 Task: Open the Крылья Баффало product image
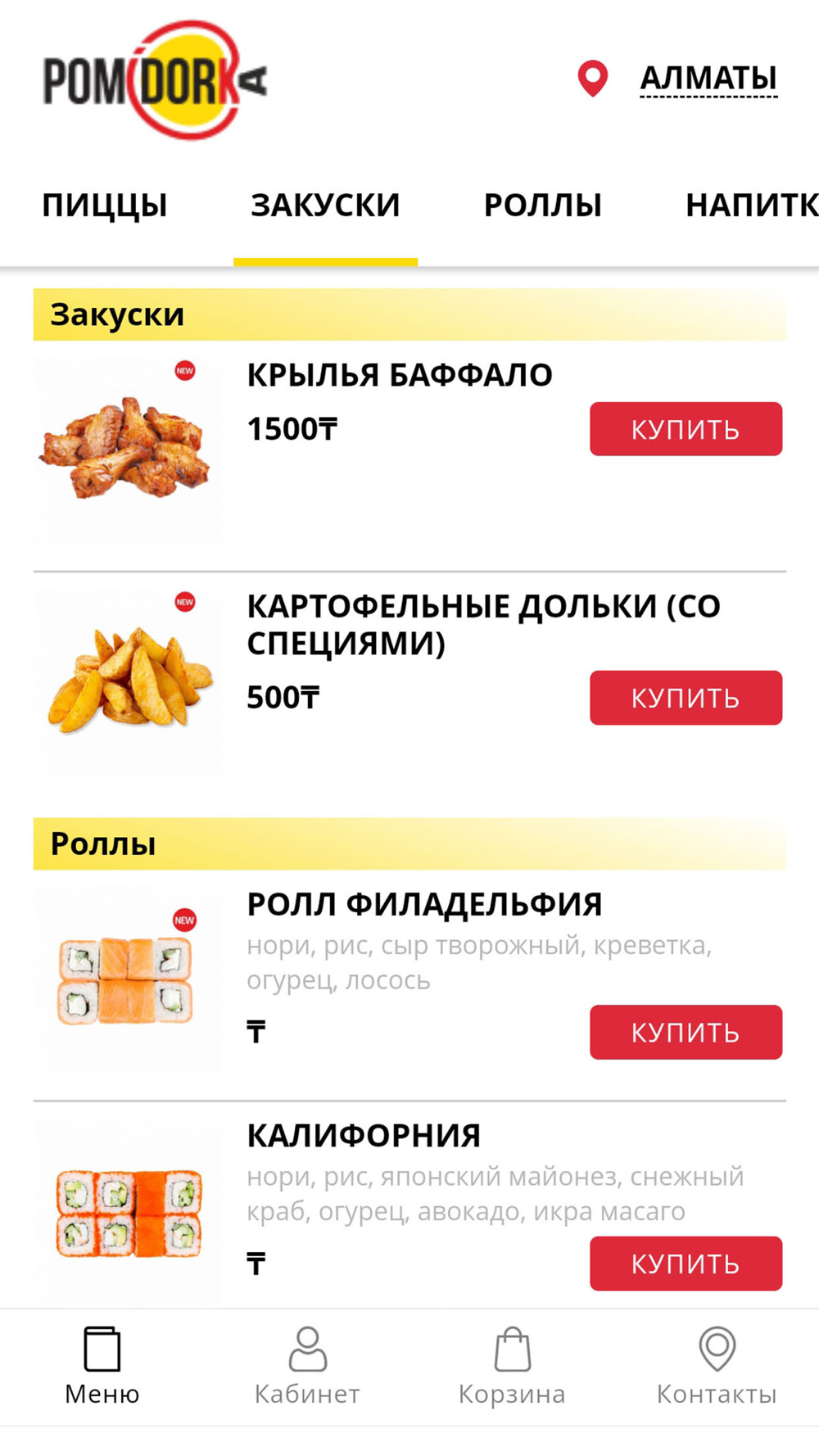coord(127,449)
